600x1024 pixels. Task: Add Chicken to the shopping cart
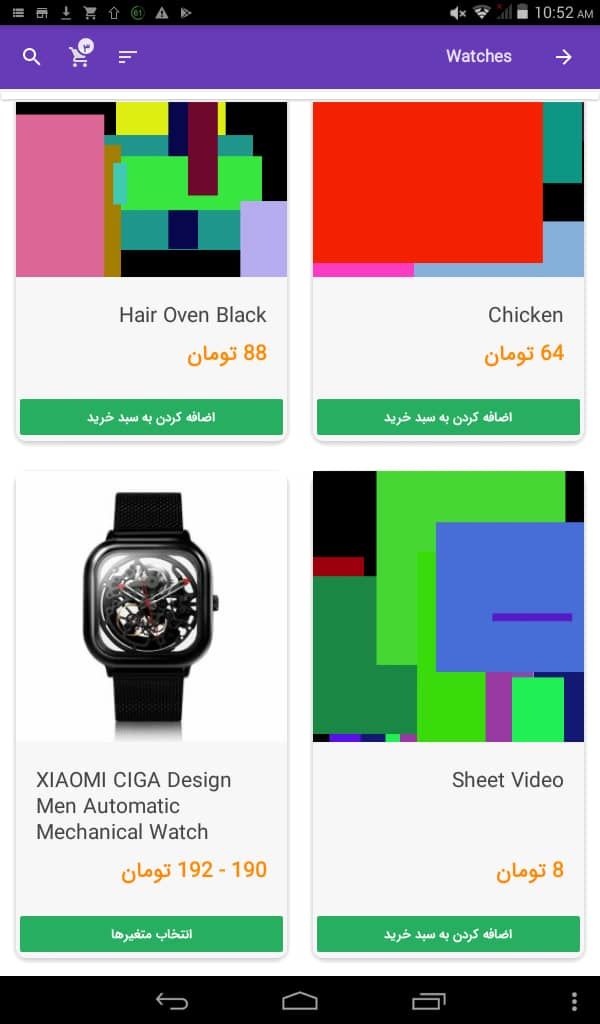[448, 417]
